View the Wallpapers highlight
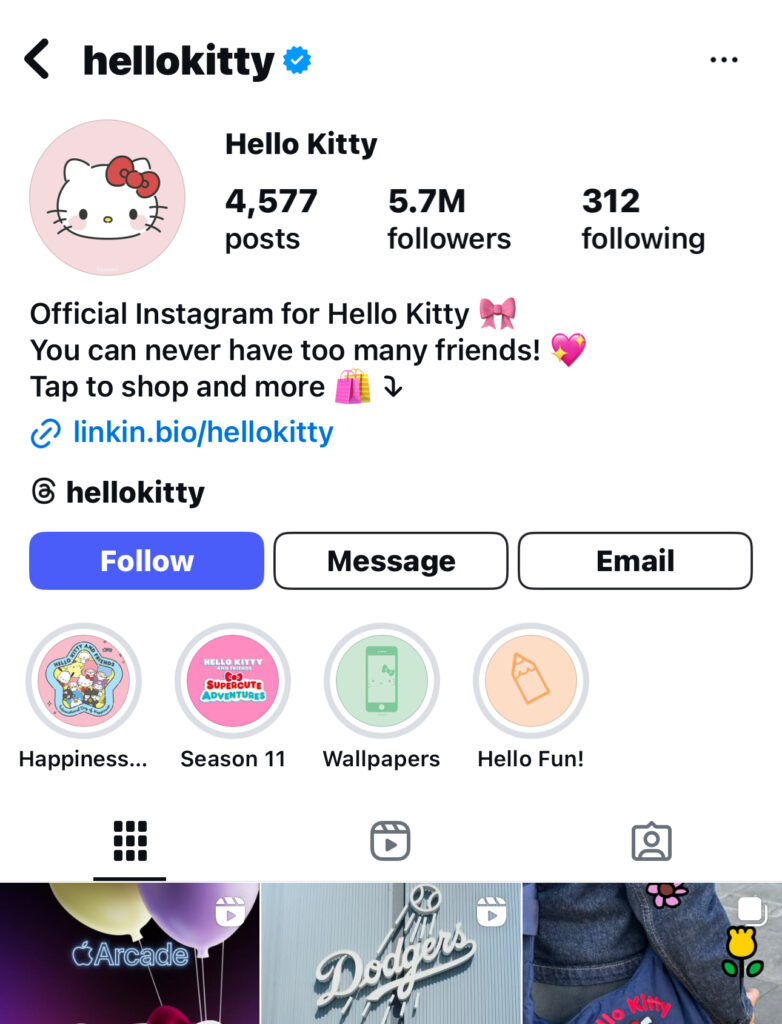782x1024 pixels. (381, 682)
